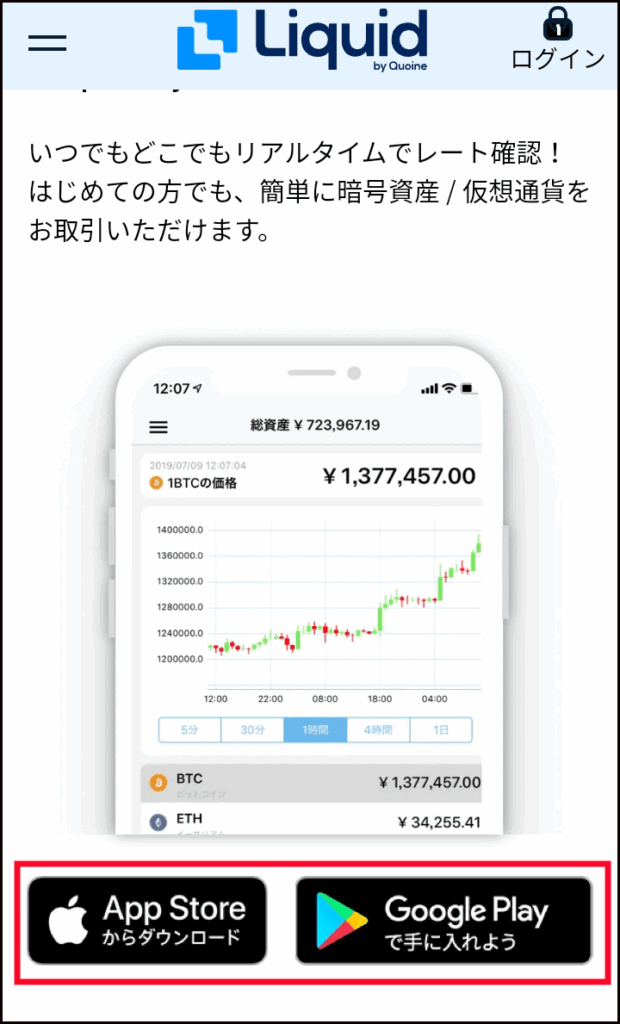Image resolution: width=620 pixels, height=1024 pixels.
Task: Tap the ログイン login button
Action: pyautogui.click(x=558, y=40)
